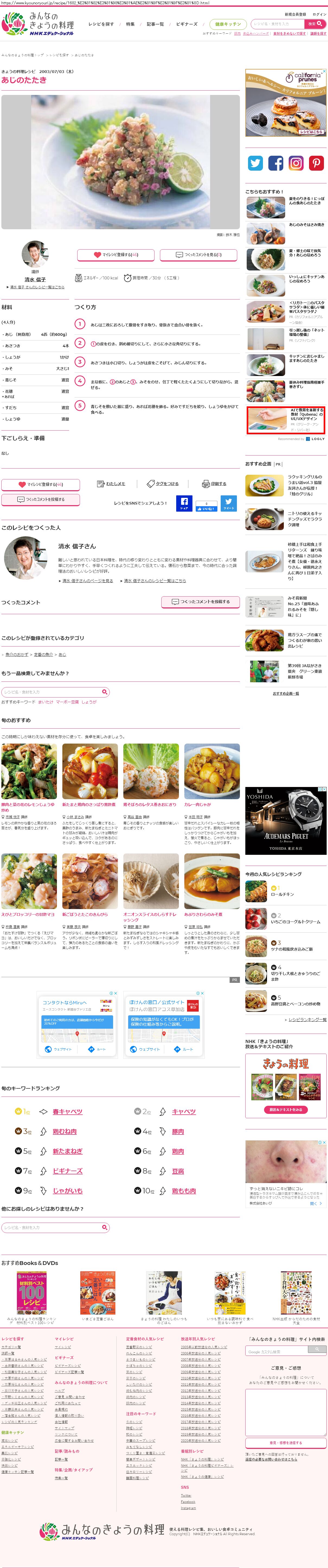View comments via つくったコメントを見る button

tap(199, 255)
